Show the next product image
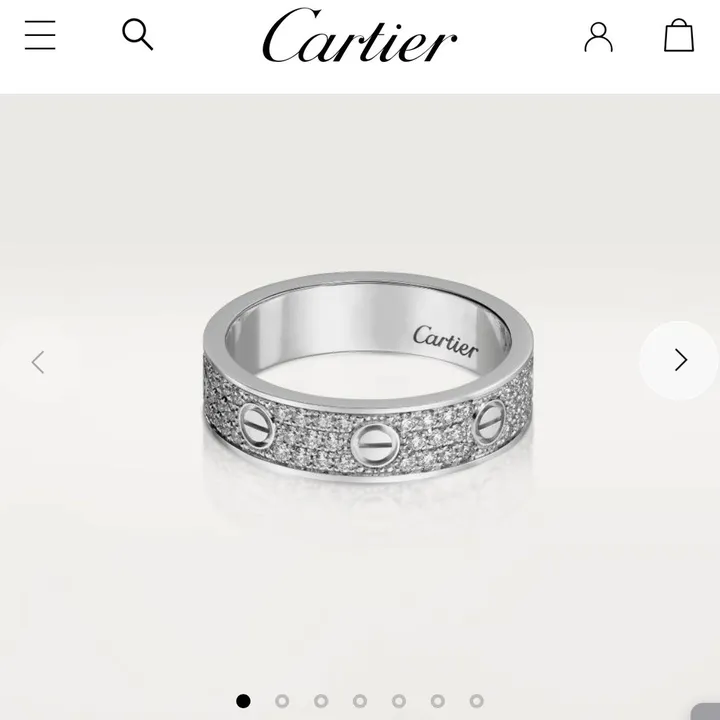This screenshot has height=720, width=720. click(679, 360)
